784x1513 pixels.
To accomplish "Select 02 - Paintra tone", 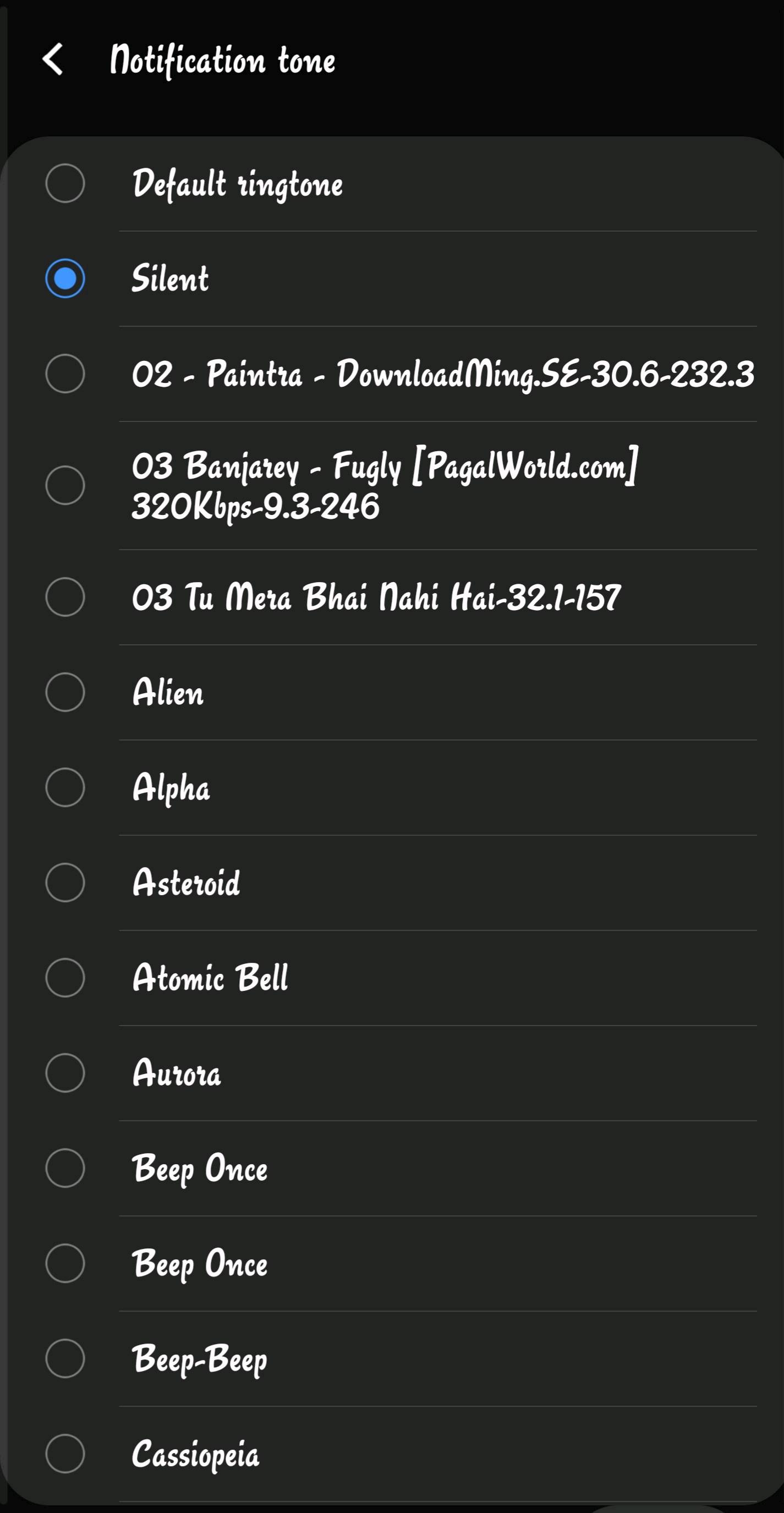I will click(x=392, y=374).
